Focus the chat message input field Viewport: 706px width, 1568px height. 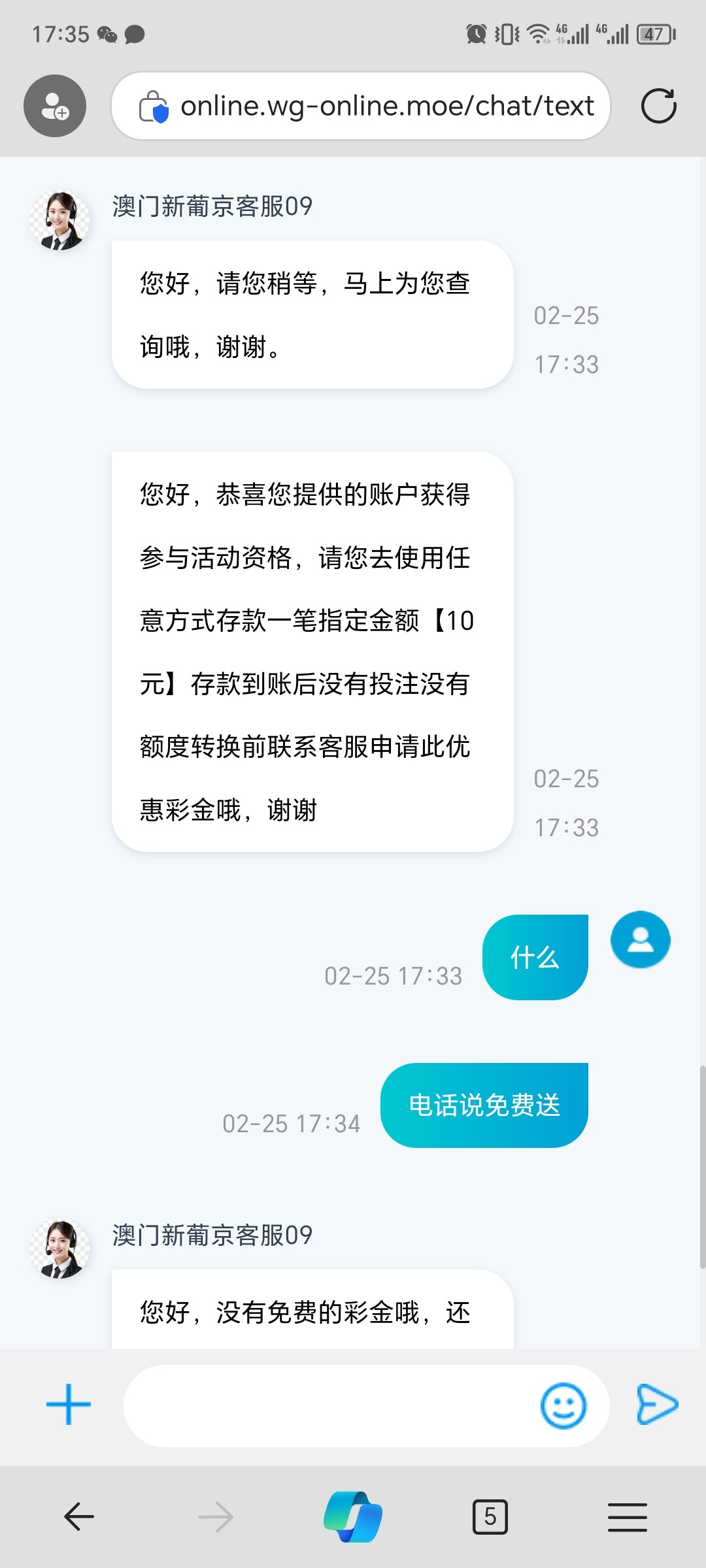327,1405
